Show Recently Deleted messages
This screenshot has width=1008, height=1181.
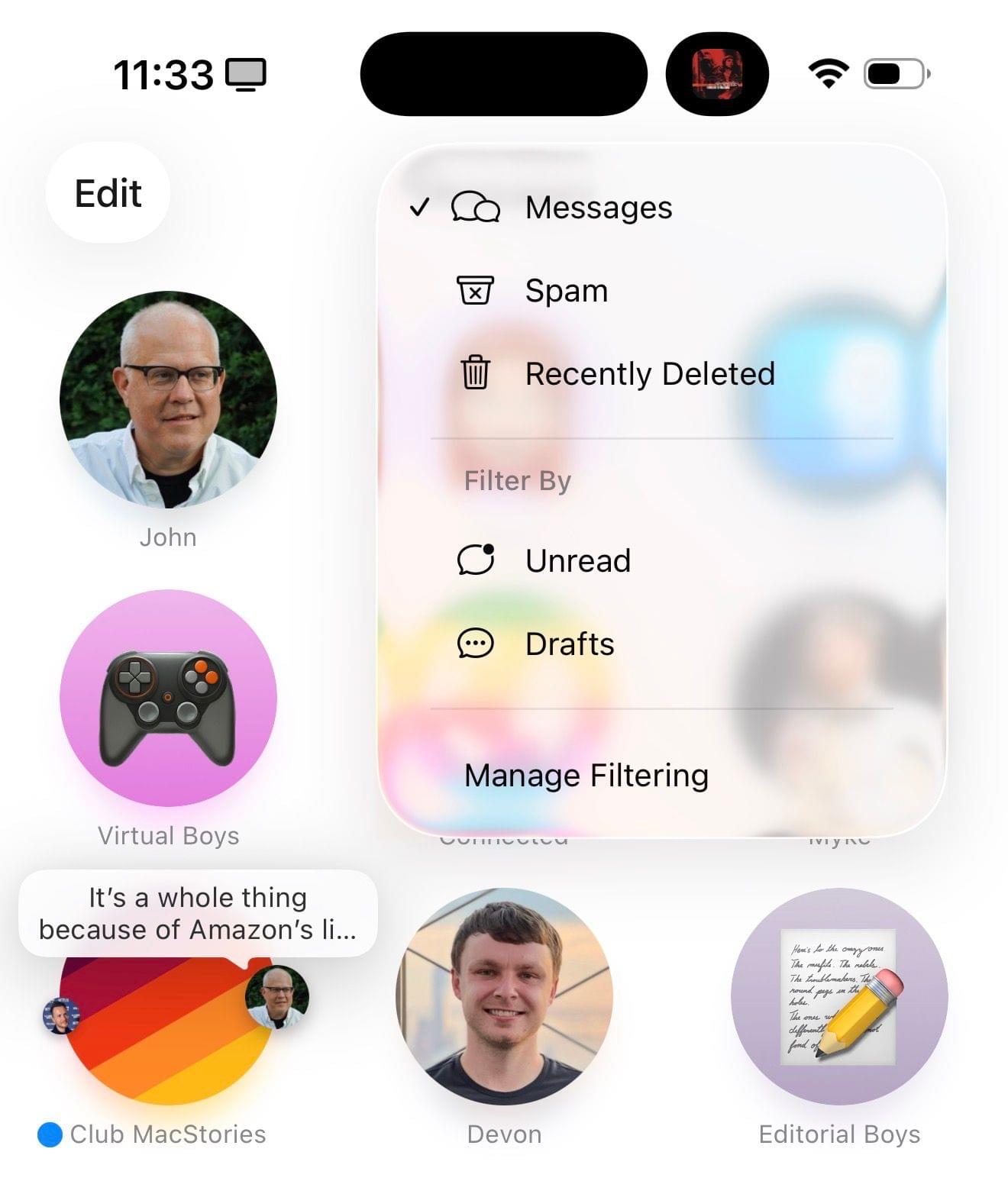[x=649, y=374]
